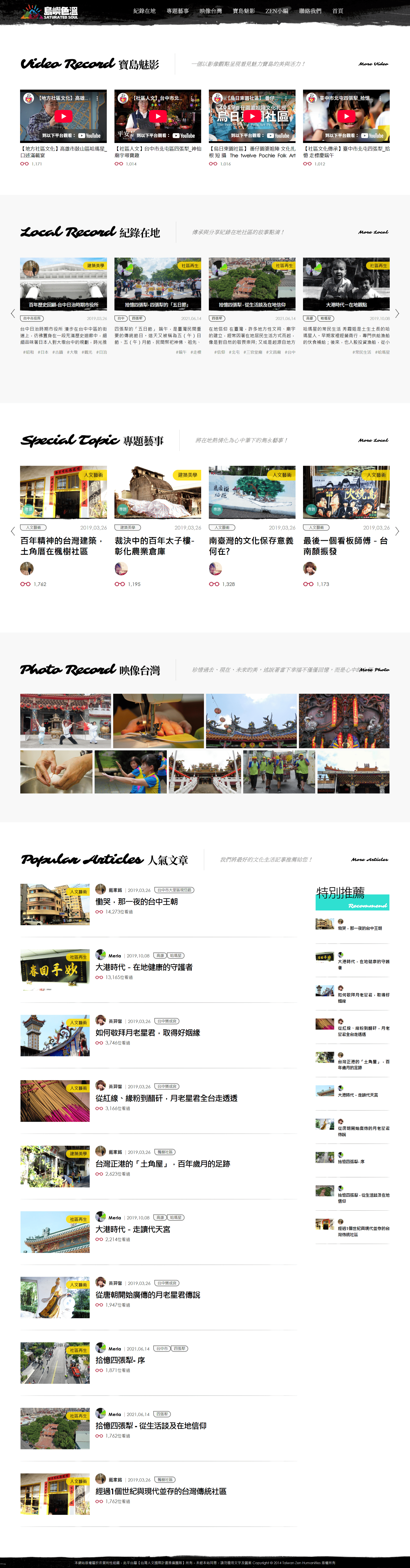
Task: Open the 紀錄在地 nav item
Action: point(144,11)
